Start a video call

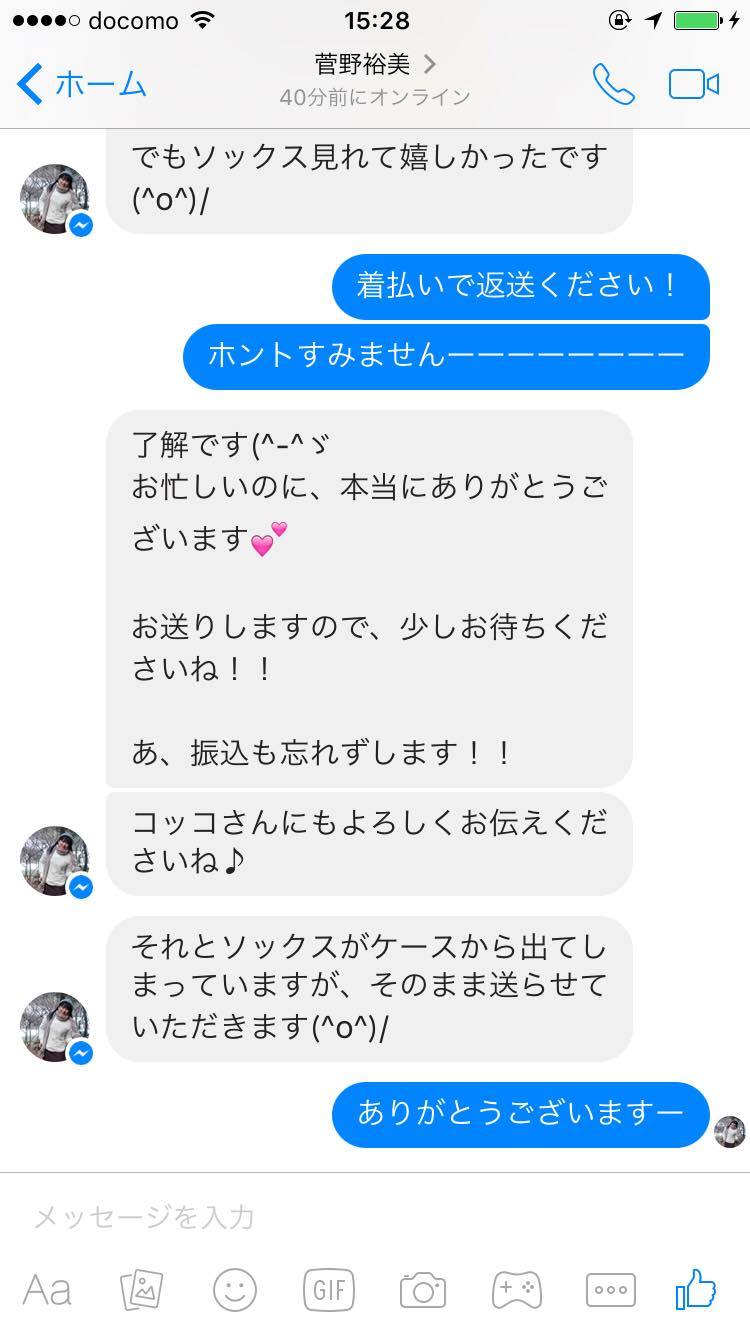click(694, 85)
